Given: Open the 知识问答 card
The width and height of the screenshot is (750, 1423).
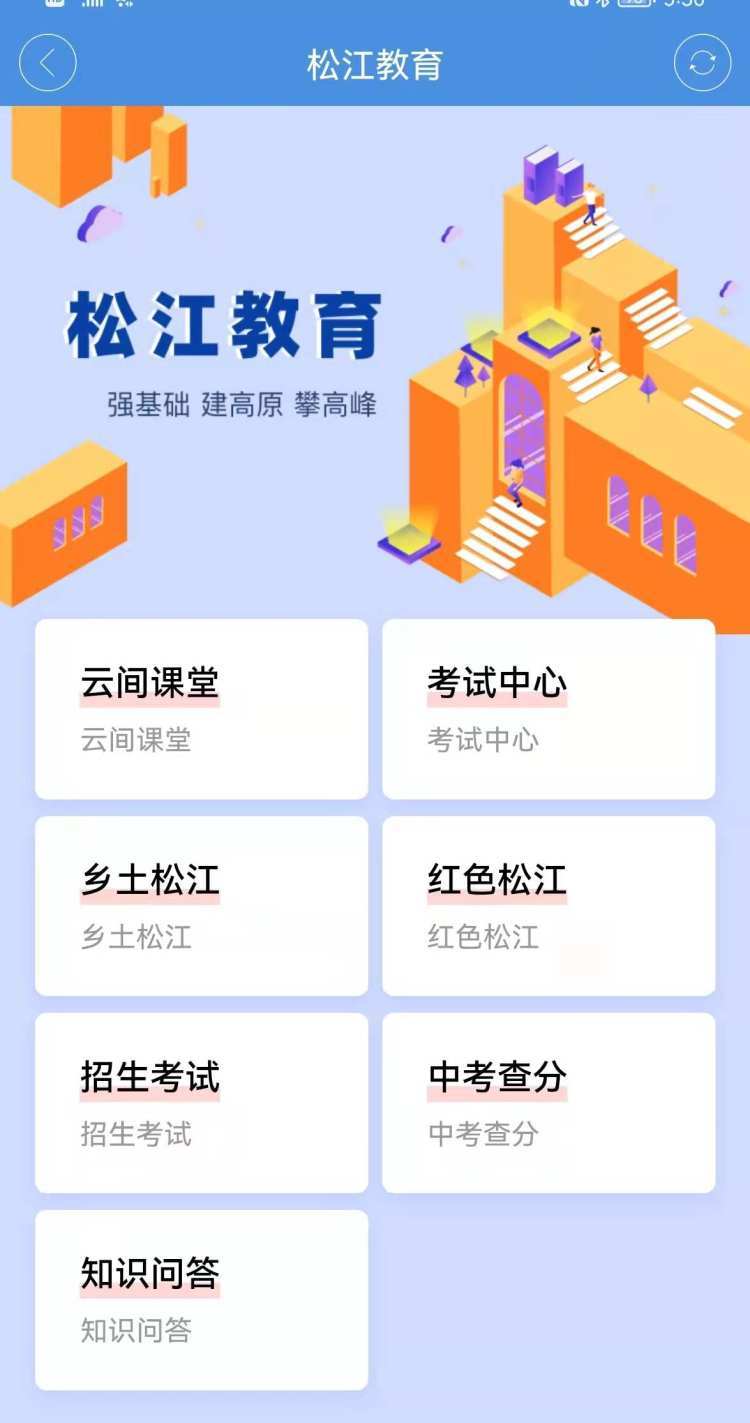Looking at the screenshot, I should tap(201, 1300).
